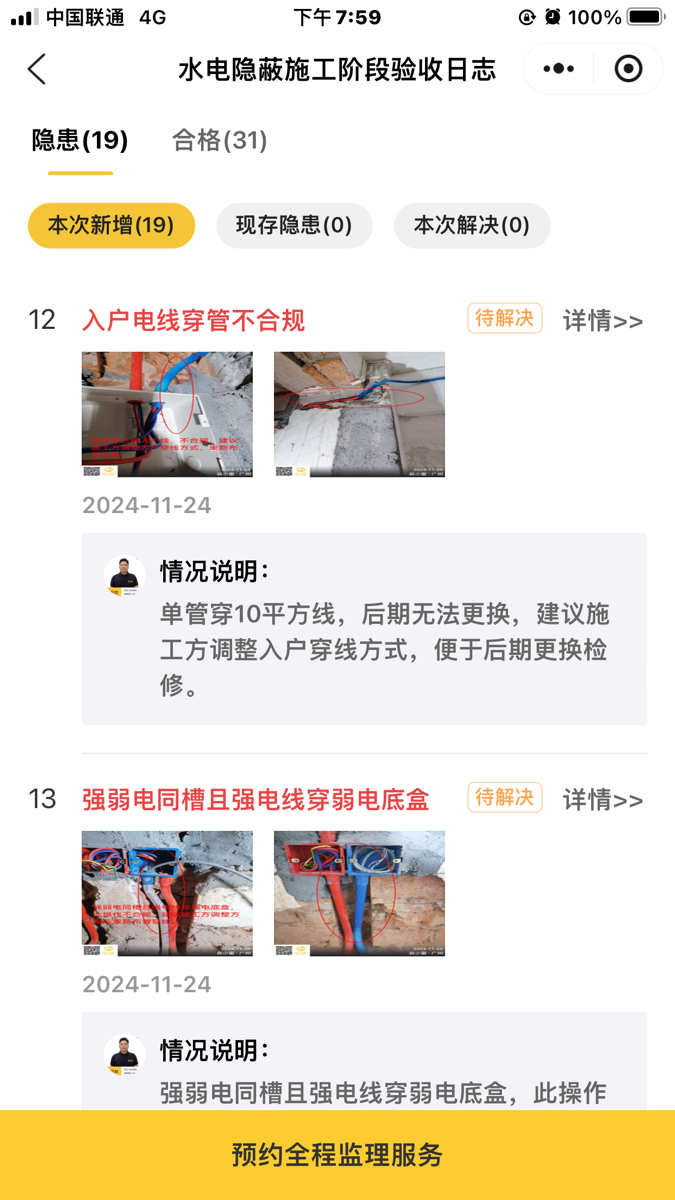
Task: Open the mini program more options menu
Action: [558, 69]
